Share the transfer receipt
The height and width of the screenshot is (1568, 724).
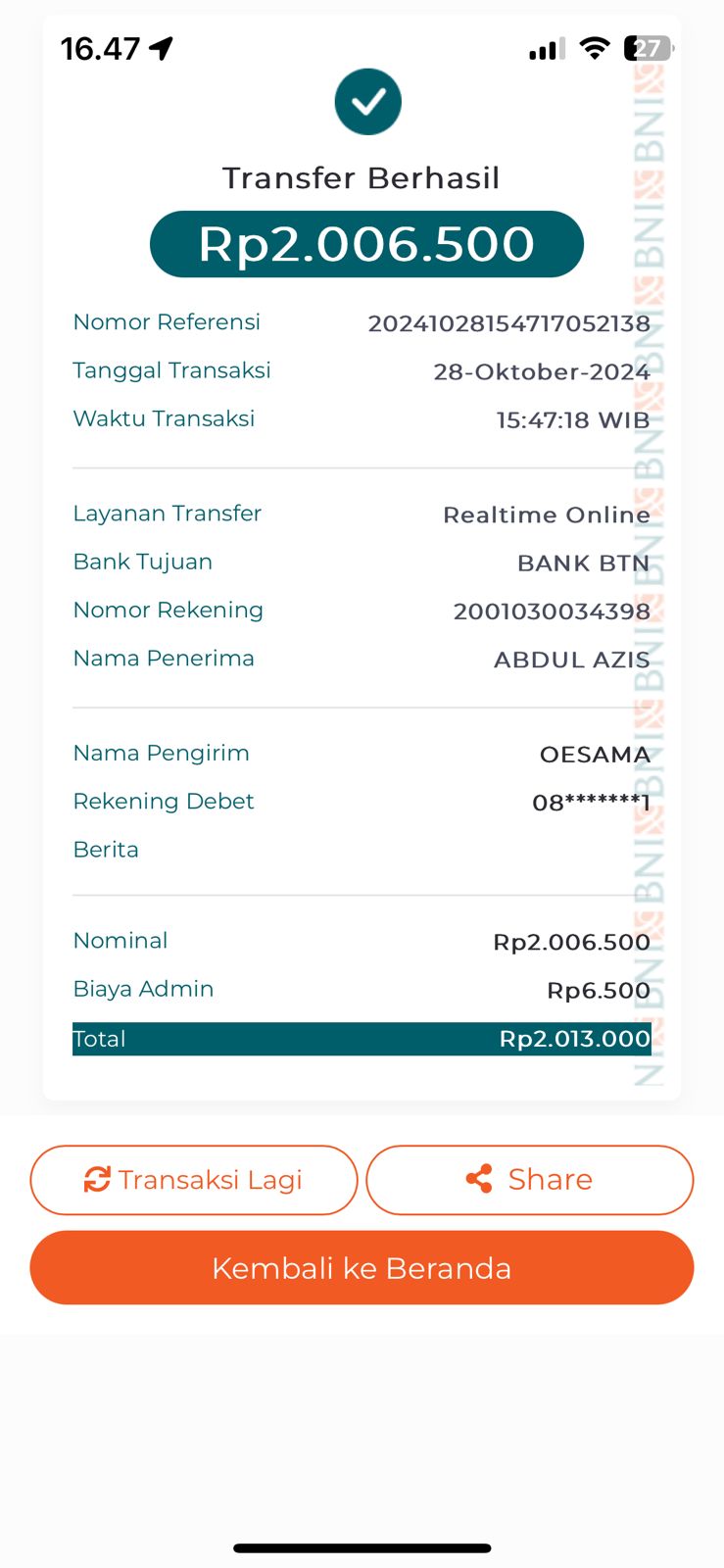click(x=529, y=1180)
